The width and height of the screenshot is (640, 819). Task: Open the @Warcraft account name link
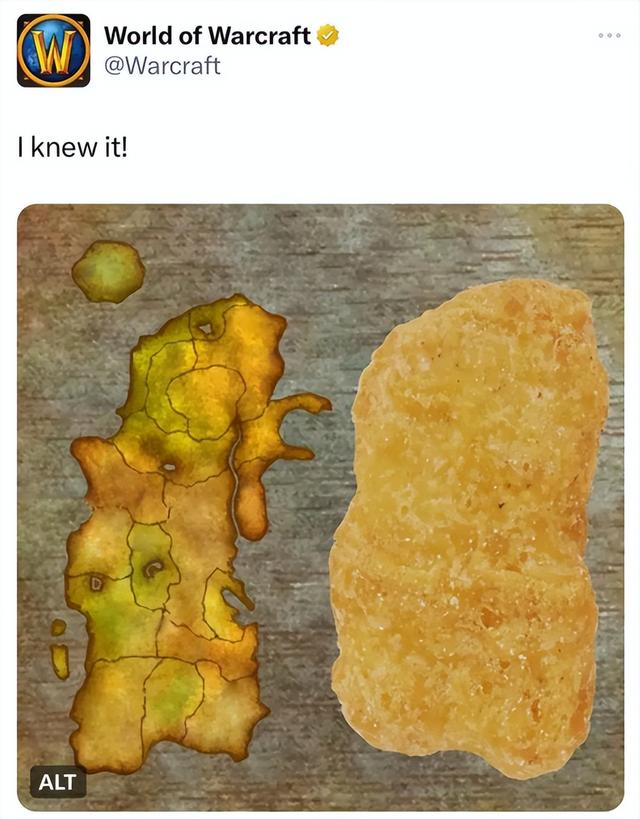point(162,66)
